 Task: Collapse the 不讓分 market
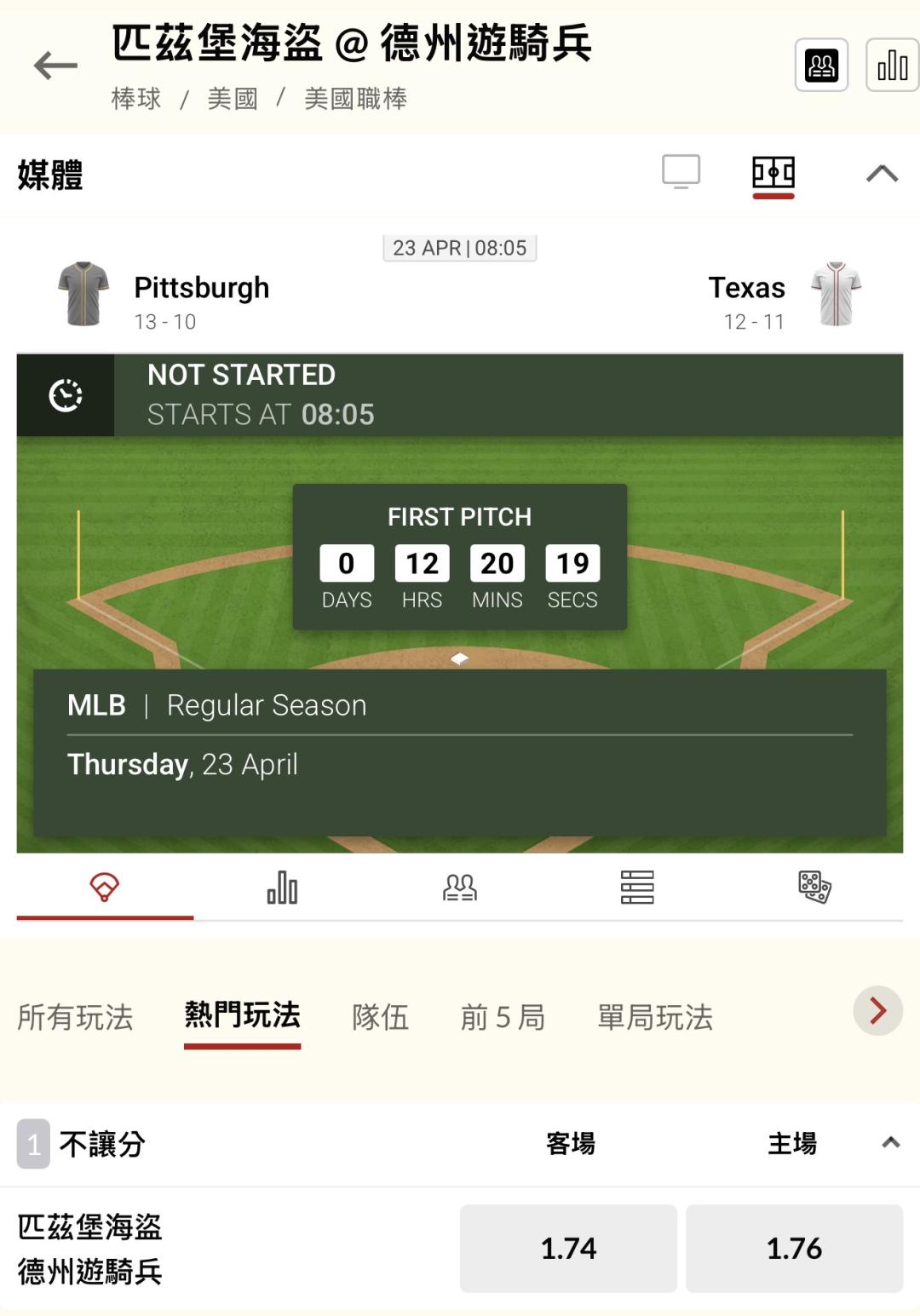[x=890, y=1143]
